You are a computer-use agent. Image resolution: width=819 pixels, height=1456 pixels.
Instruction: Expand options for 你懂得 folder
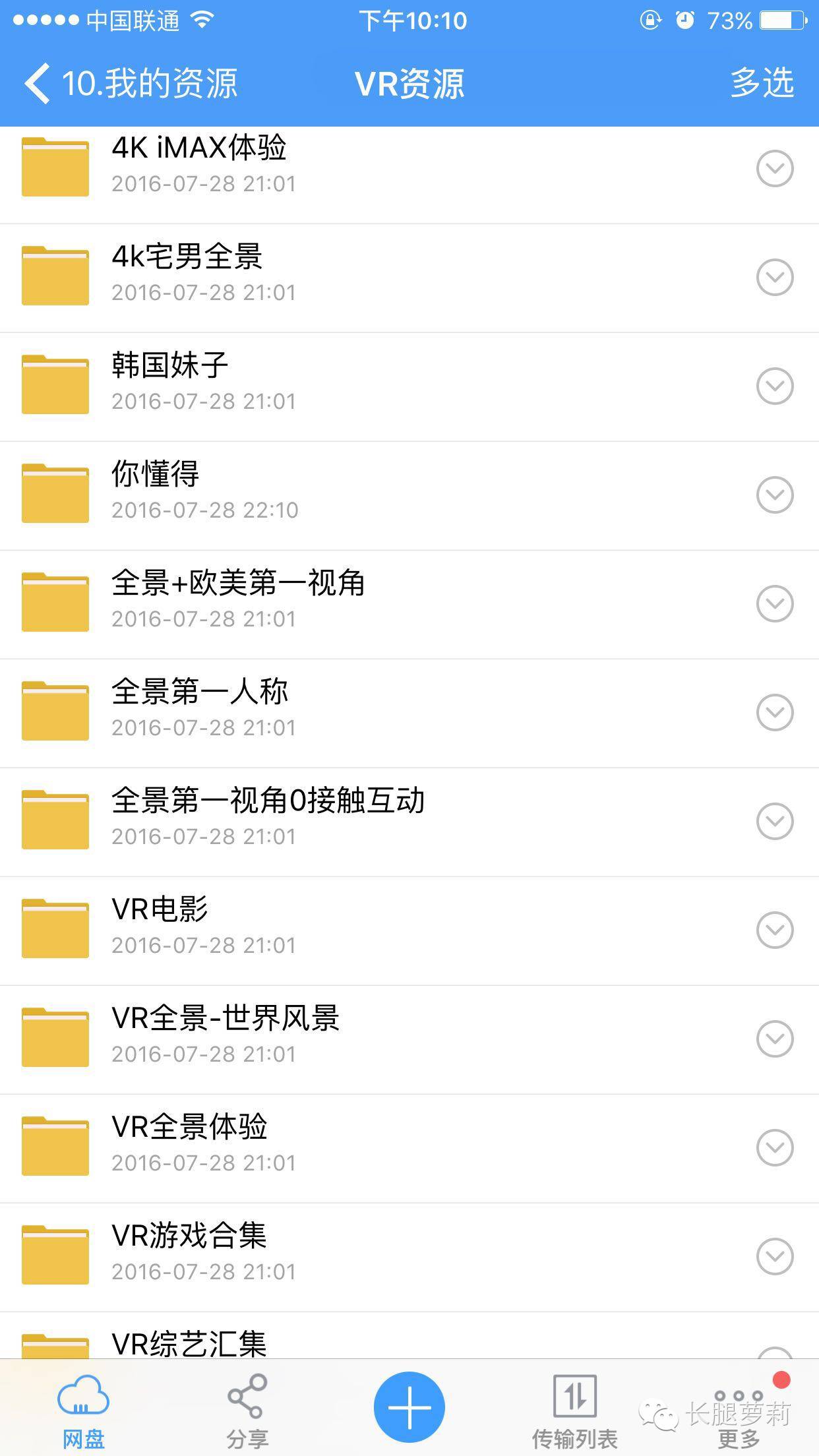[x=774, y=495]
